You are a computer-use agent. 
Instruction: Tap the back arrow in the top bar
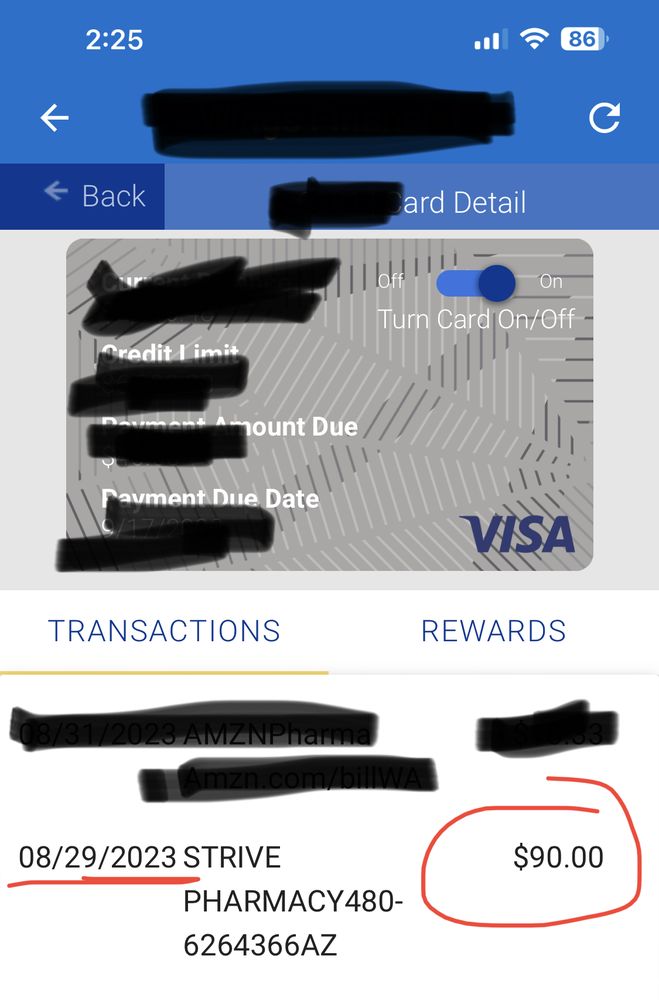point(54,118)
